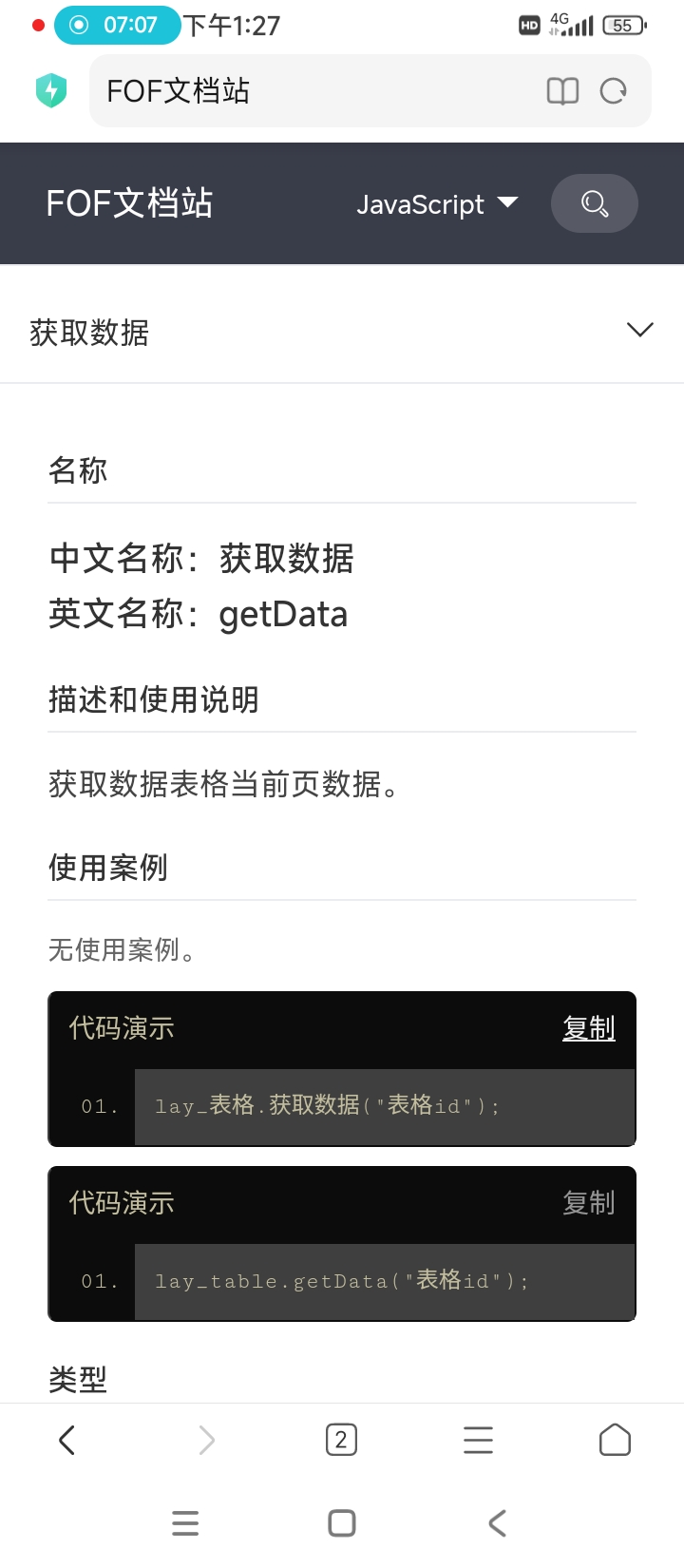Tap the FOF文档站 site title
Image resolution: width=684 pixels, height=1568 pixels.
coord(129,203)
